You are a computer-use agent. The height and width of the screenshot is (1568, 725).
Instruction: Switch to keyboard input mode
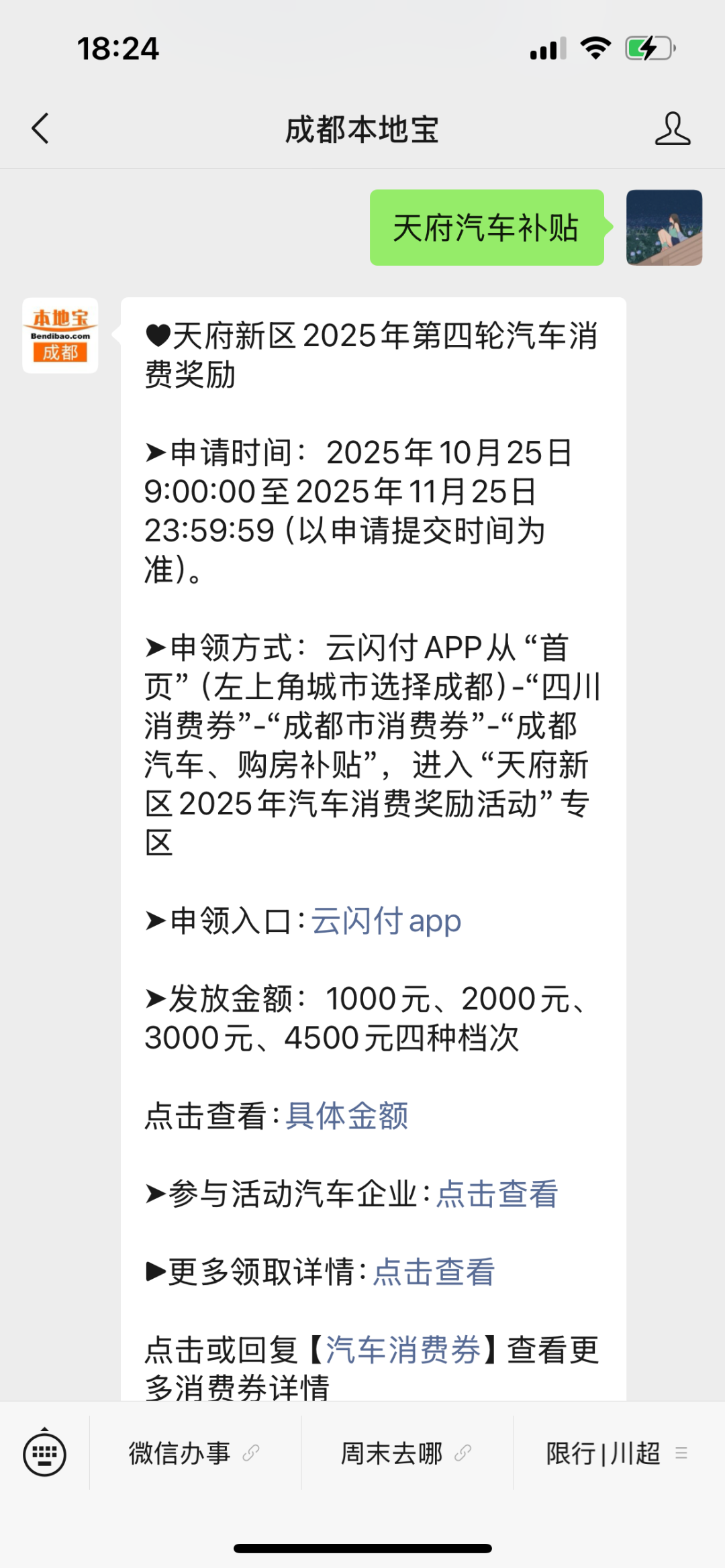tap(44, 1454)
